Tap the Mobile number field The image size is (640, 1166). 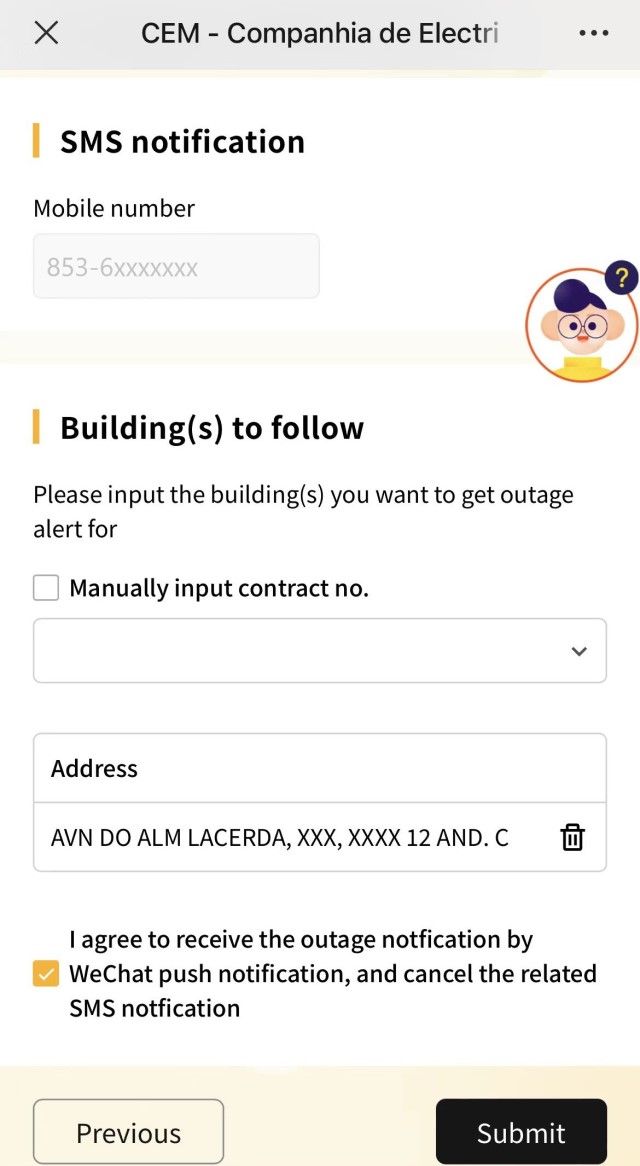[x=176, y=266]
